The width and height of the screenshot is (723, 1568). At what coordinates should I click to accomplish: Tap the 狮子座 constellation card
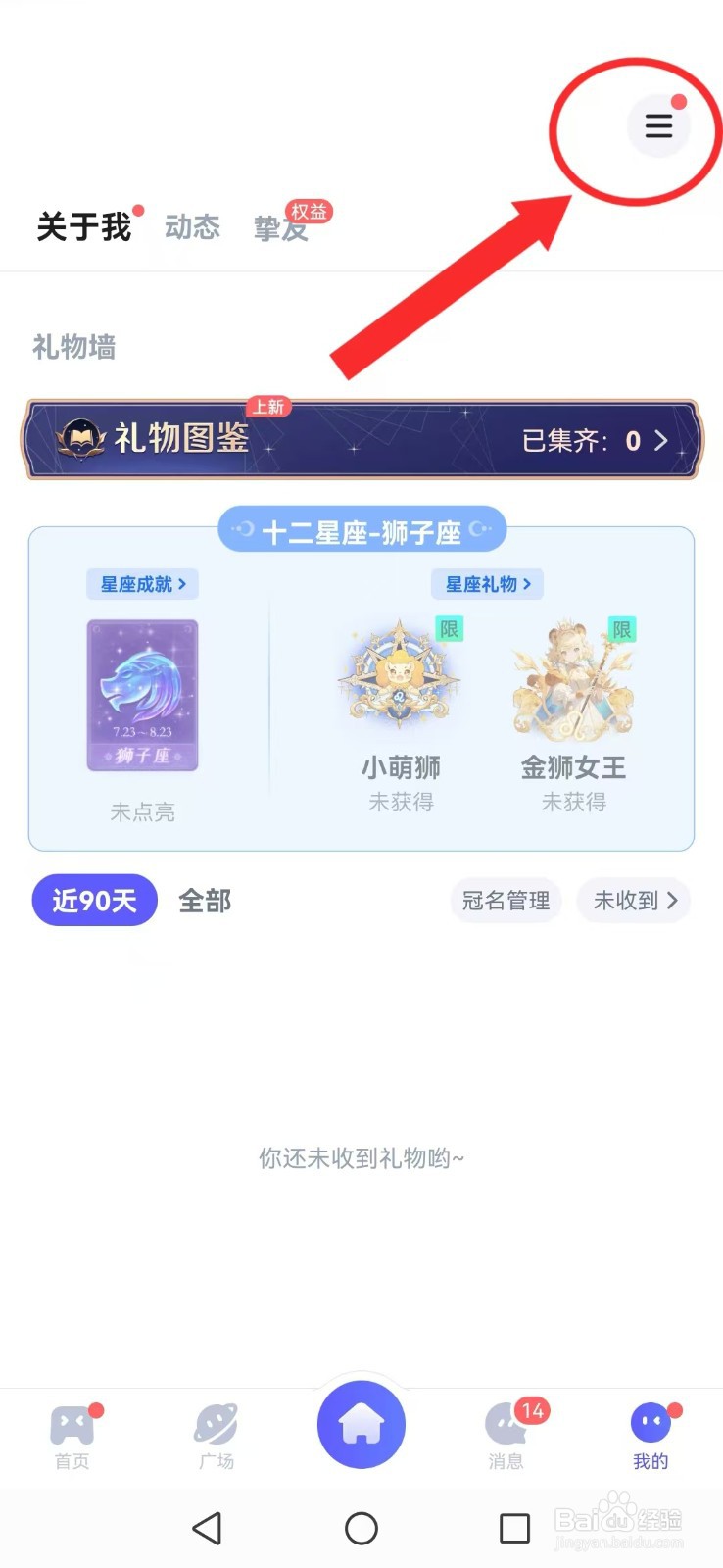pyautogui.click(x=142, y=696)
